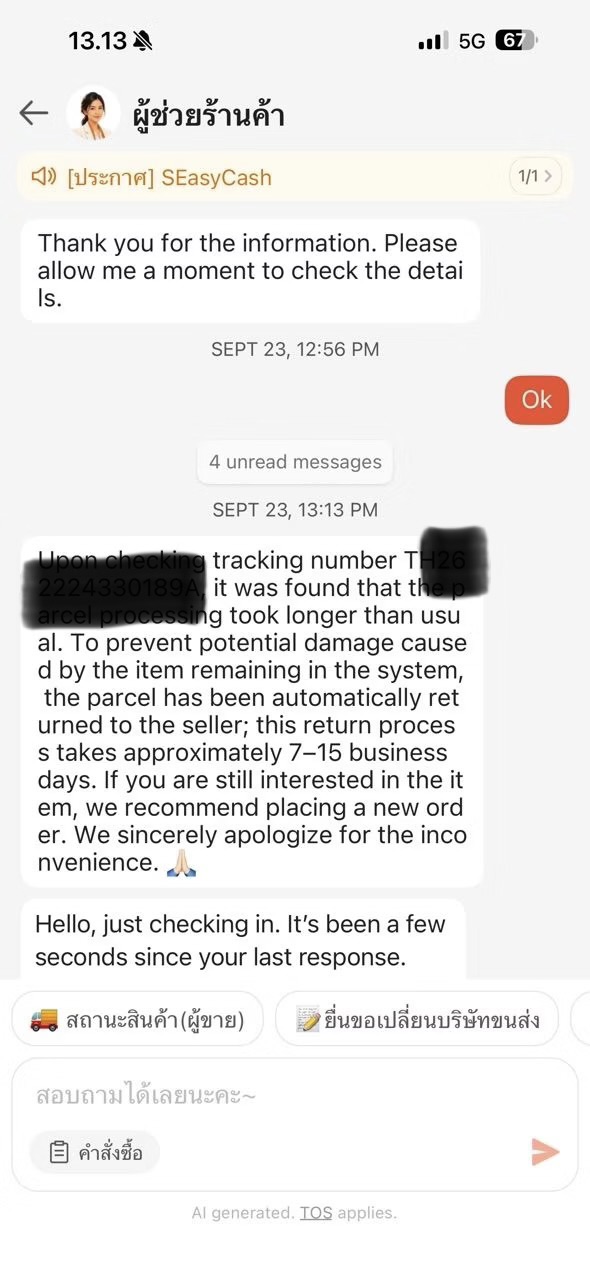Image resolution: width=590 pixels, height=1280 pixels.
Task: Go back using the arrow icon
Action: pyautogui.click(x=34, y=113)
